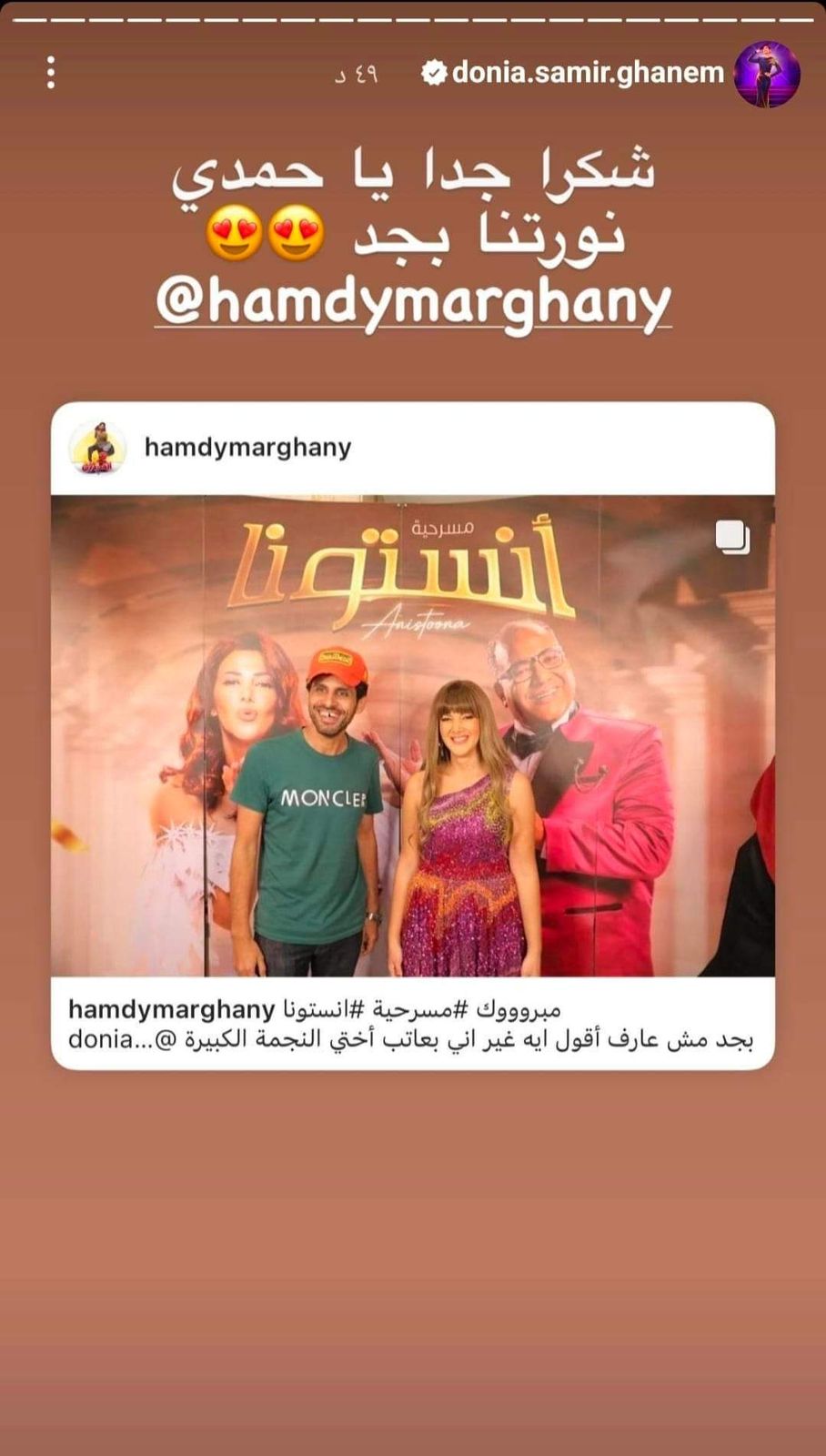Open donia.samir.ghanem profile from the username

pyautogui.click(x=588, y=73)
